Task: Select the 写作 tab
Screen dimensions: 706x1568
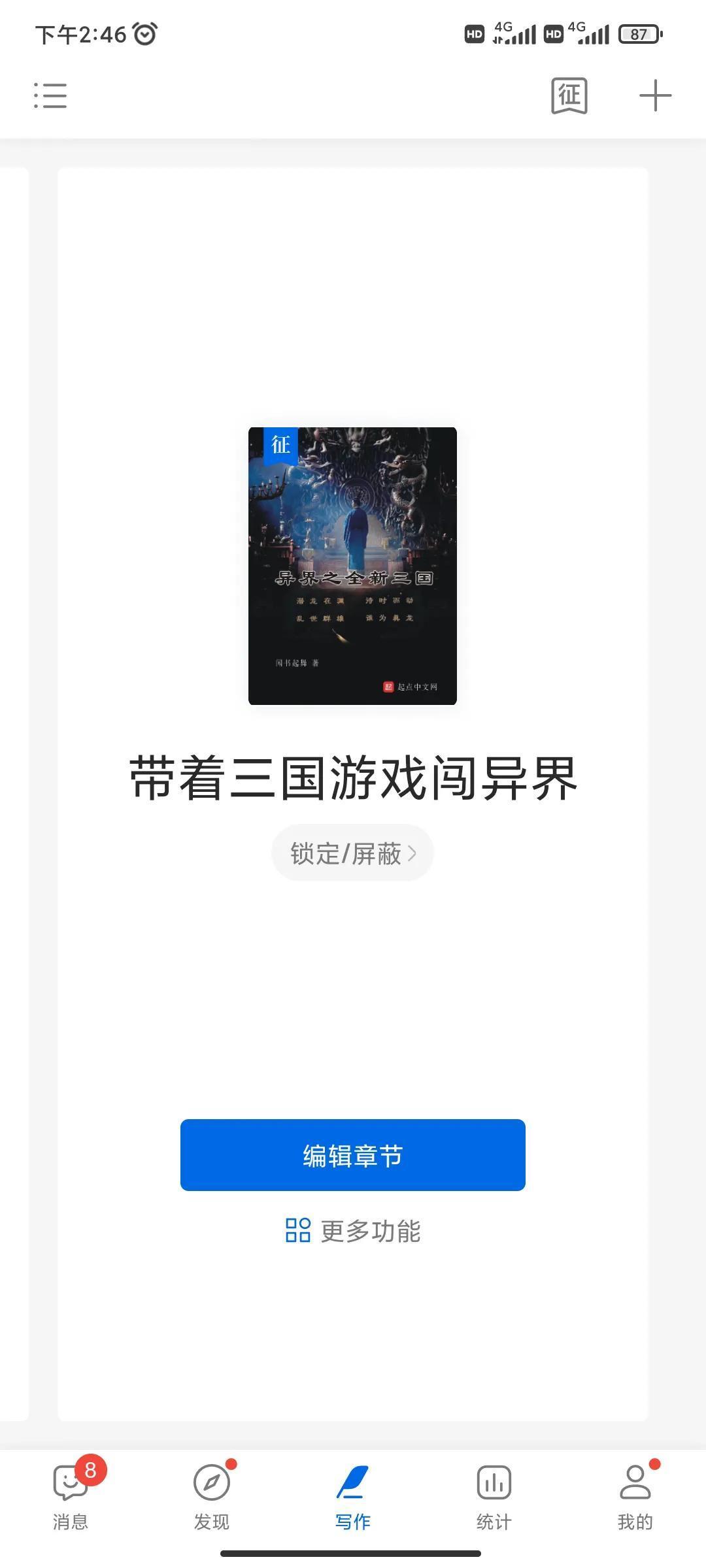Action: click(353, 1495)
